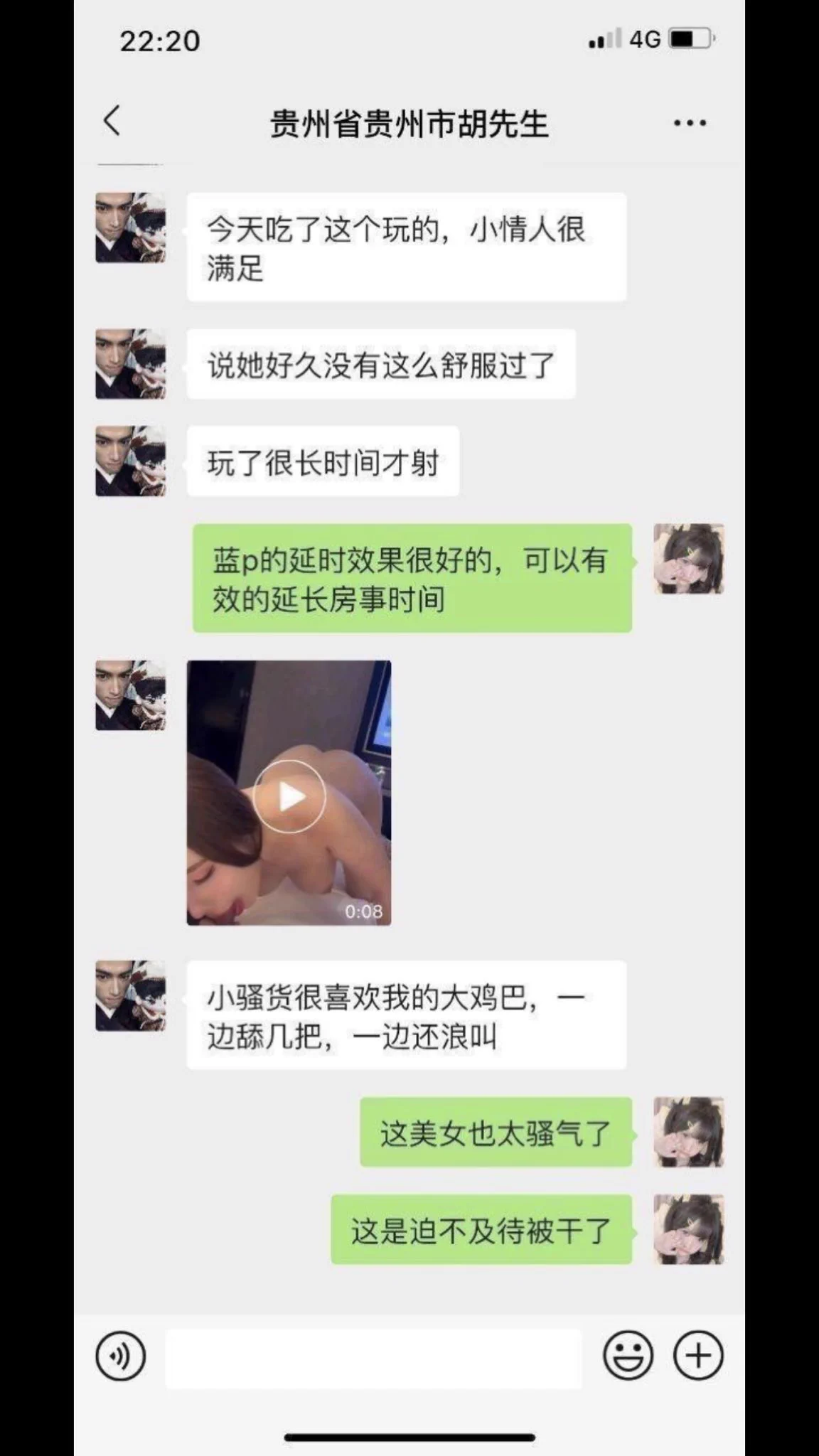This screenshot has width=819, height=1456.
Task: Go back to the chat list
Action: [x=112, y=121]
